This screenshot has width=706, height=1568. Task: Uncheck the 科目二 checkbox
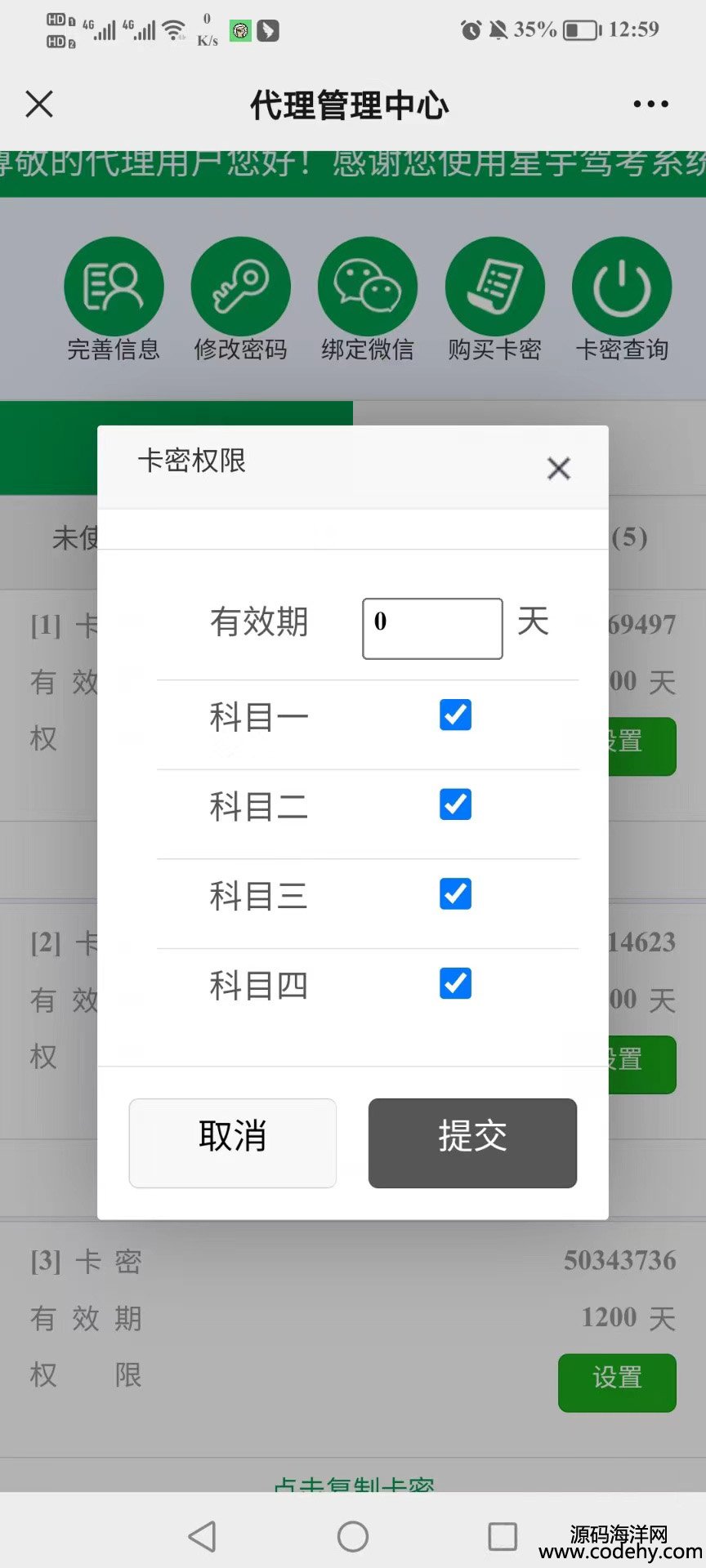(x=455, y=804)
